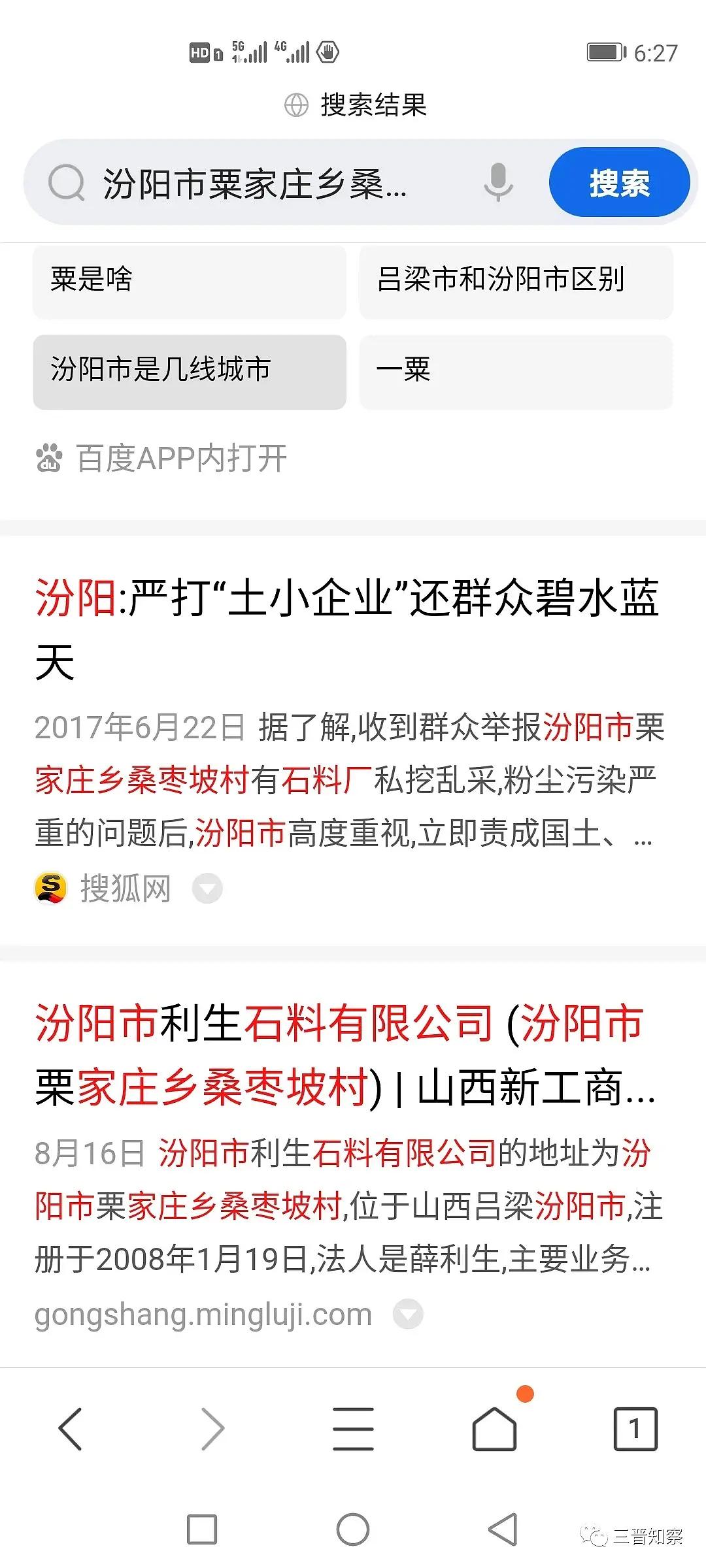706x1568 pixels.
Task: Open the 汾阳:严打“土小企业” search result
Action: click(347, 630)
